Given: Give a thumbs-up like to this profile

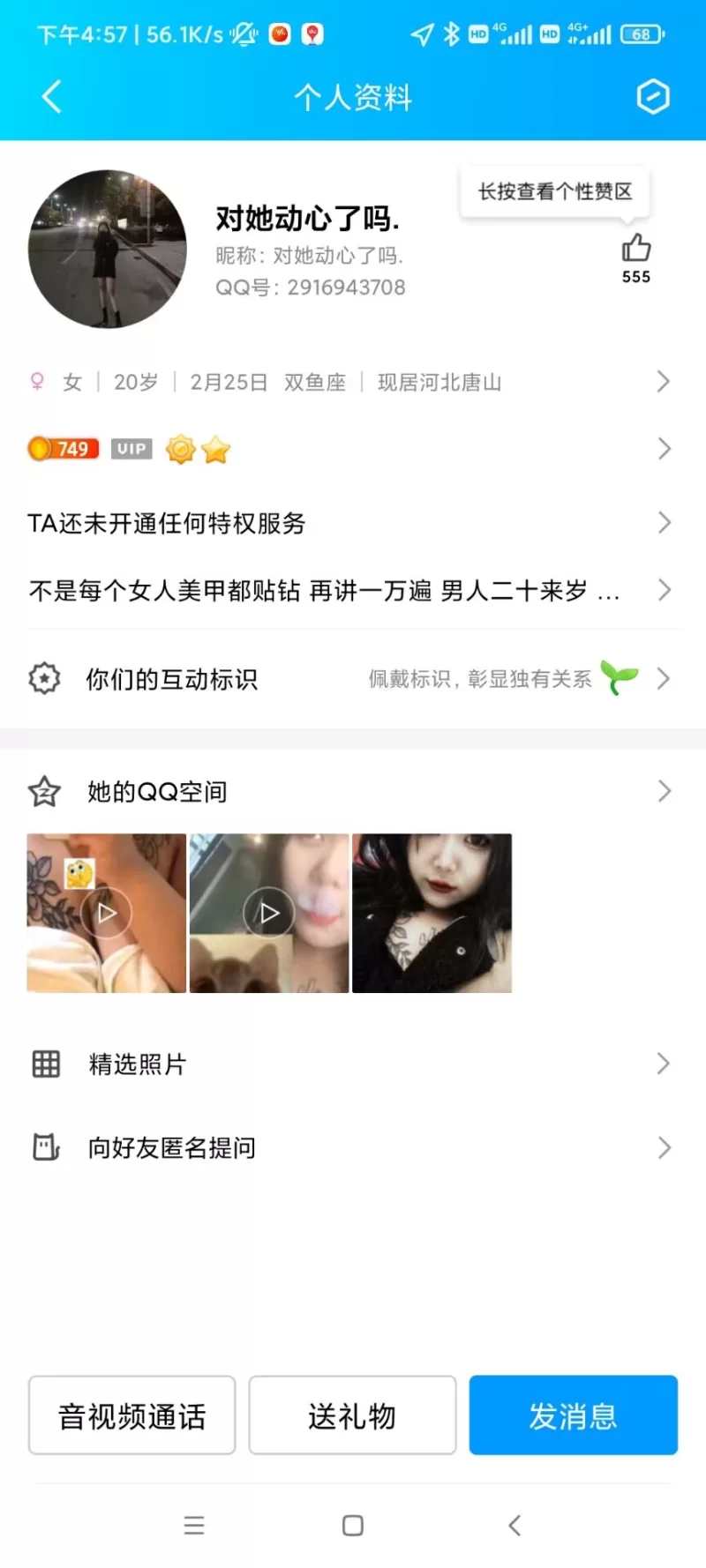Looking at the screenshot, I should (635, 249).
